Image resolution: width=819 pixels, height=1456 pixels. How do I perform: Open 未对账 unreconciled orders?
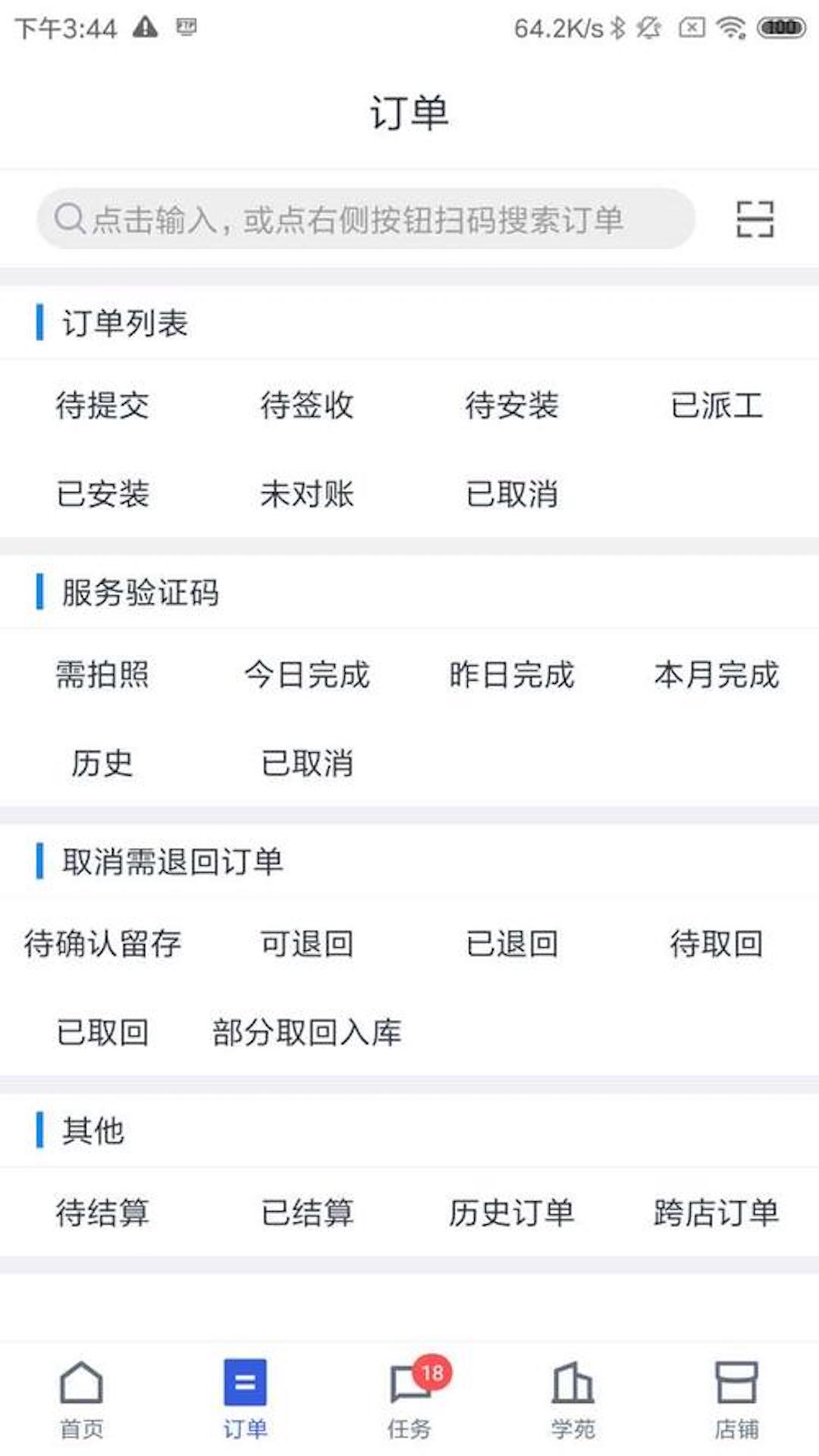[306, 494]
